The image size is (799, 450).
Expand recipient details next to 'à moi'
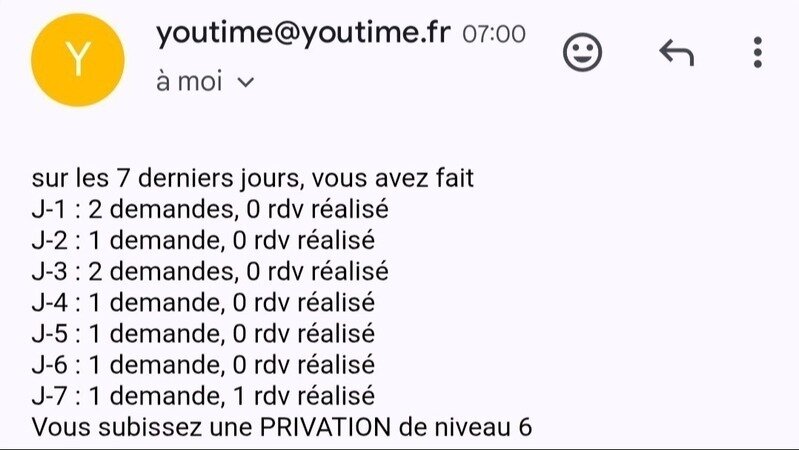point(244,83)
